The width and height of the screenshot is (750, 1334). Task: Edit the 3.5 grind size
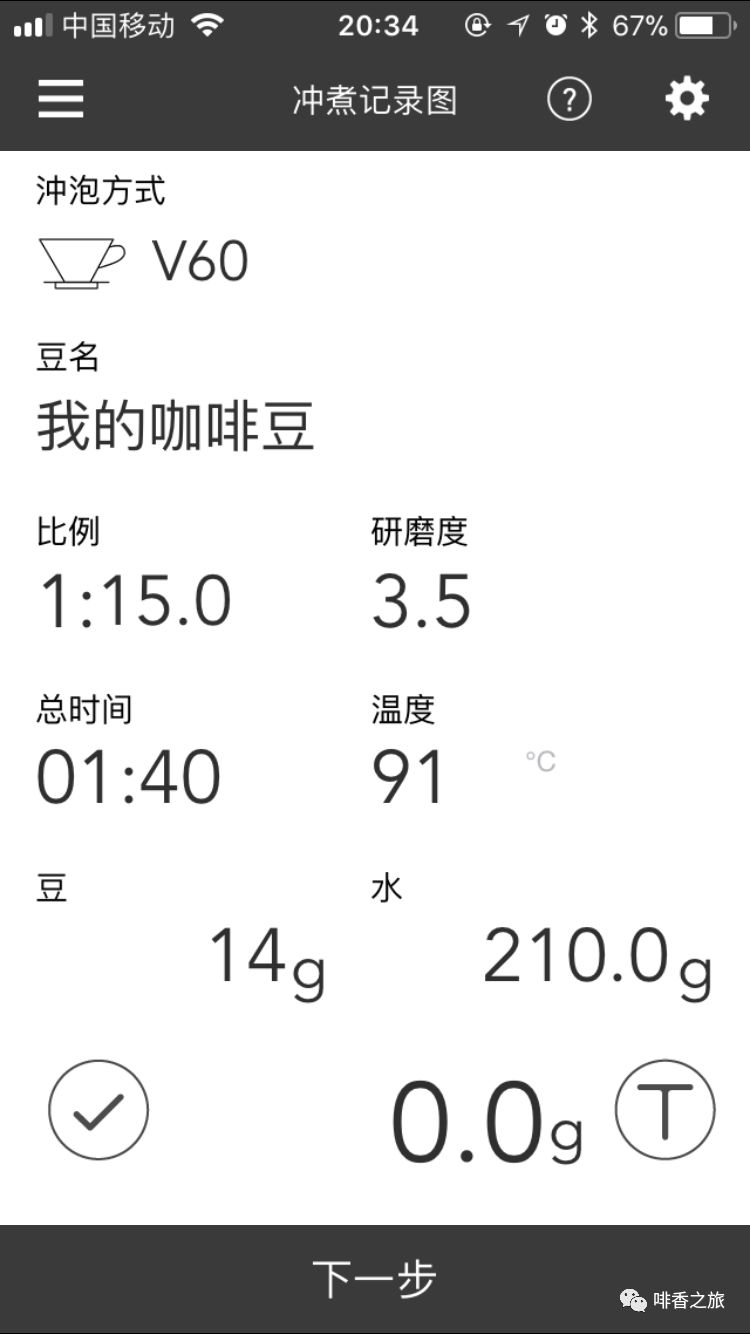click(421, 601)
